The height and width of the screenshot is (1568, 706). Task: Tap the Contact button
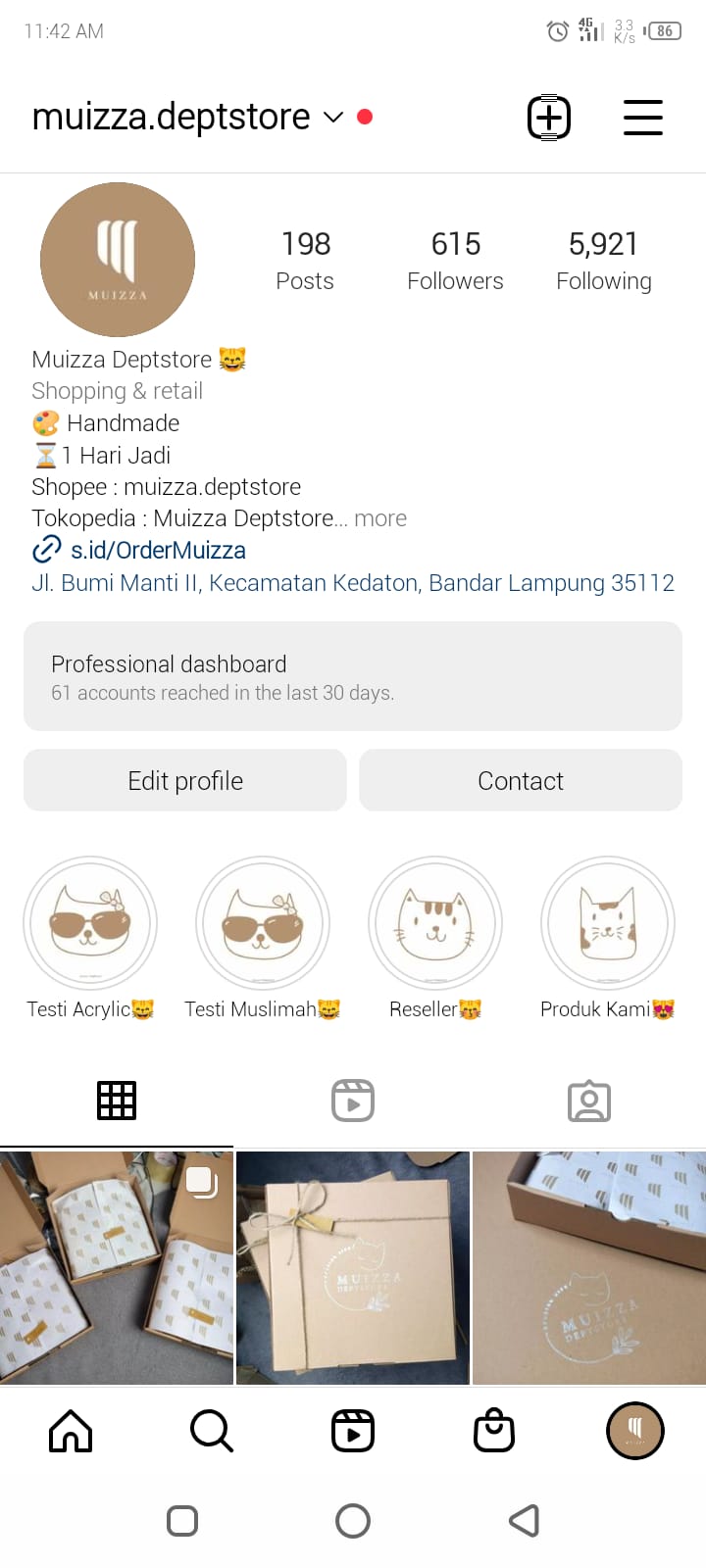pyautogui.click(x=521, y=781)
